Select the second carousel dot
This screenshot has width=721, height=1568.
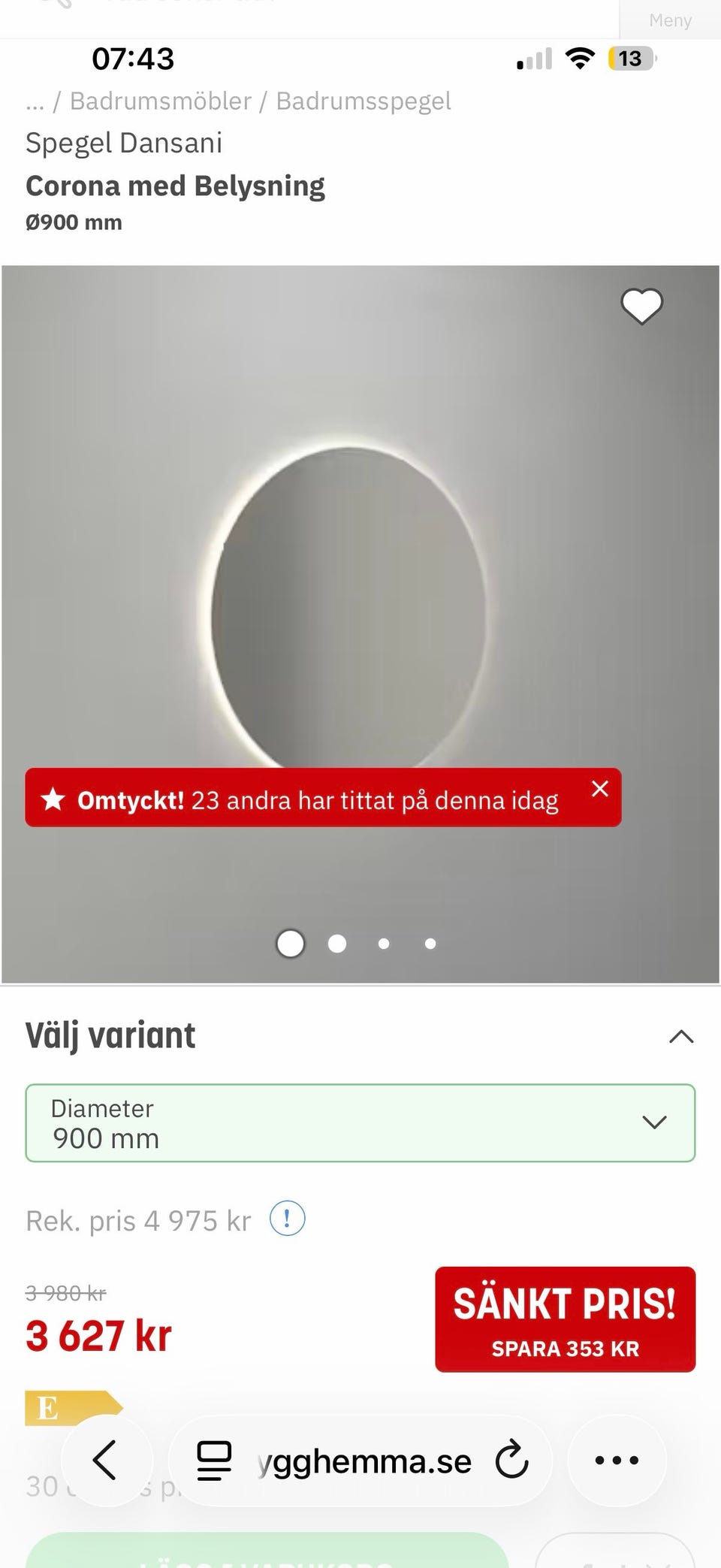click(336, 944)
